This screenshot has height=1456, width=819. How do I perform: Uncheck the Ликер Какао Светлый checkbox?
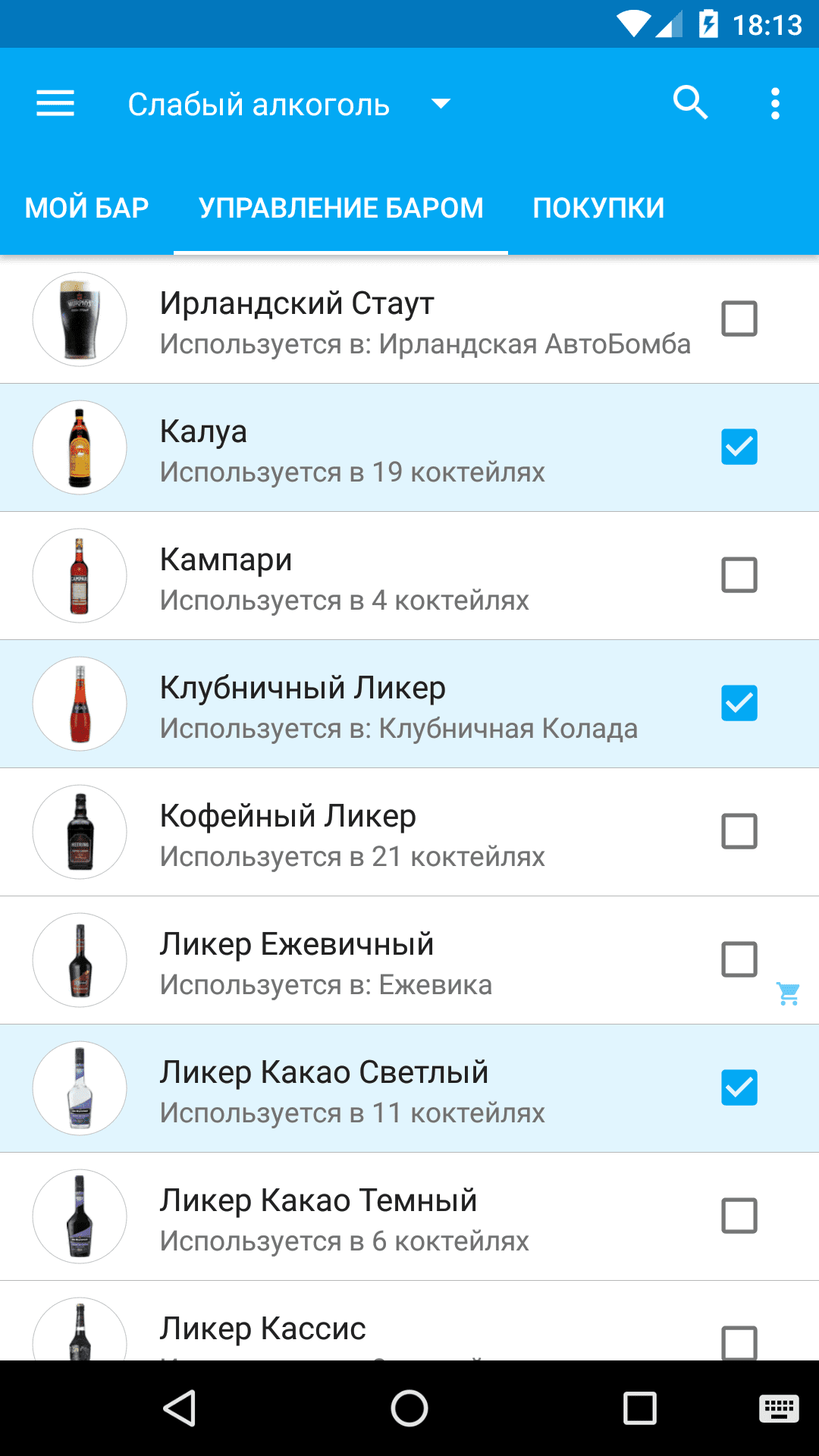(739, 1087)
